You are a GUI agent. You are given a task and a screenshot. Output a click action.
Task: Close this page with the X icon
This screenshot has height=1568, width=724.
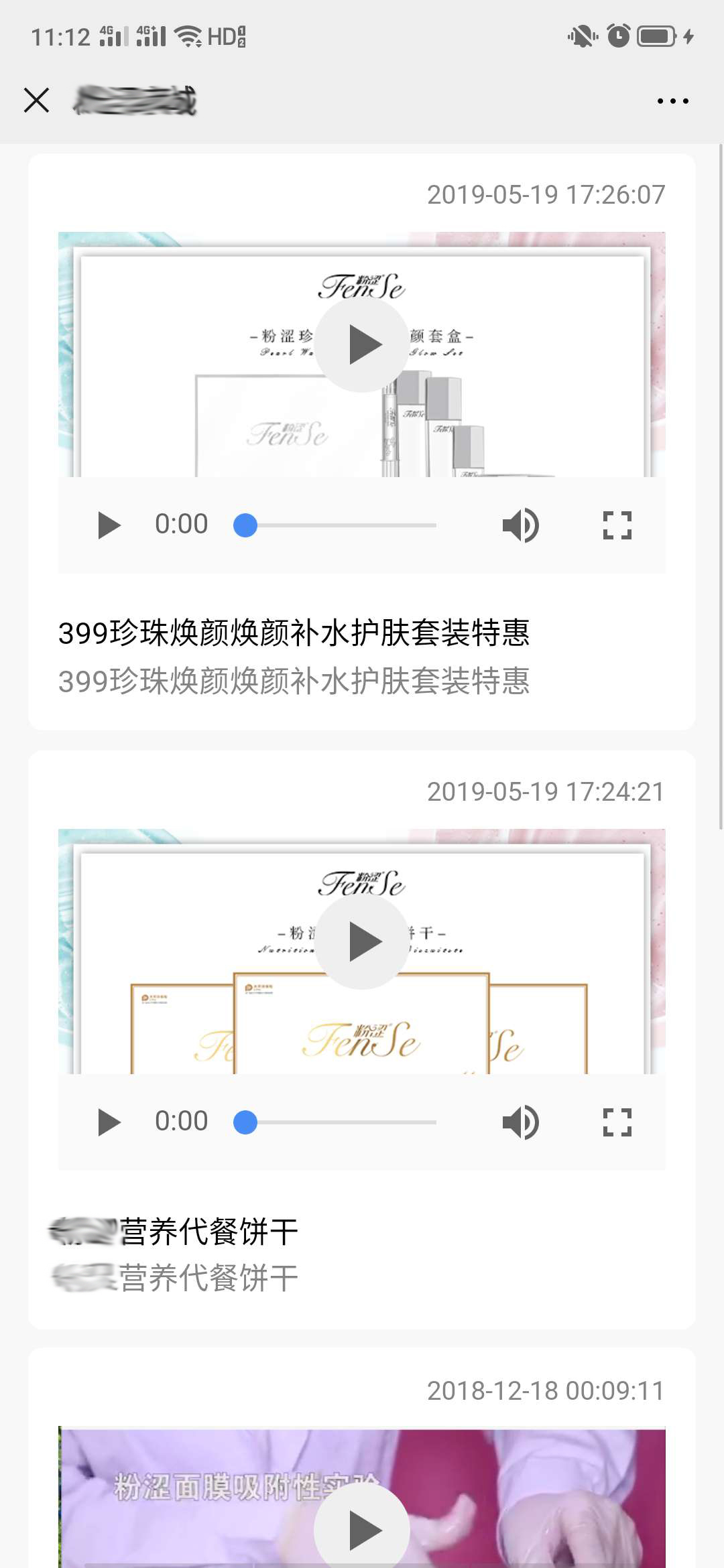tap(36, 101)
